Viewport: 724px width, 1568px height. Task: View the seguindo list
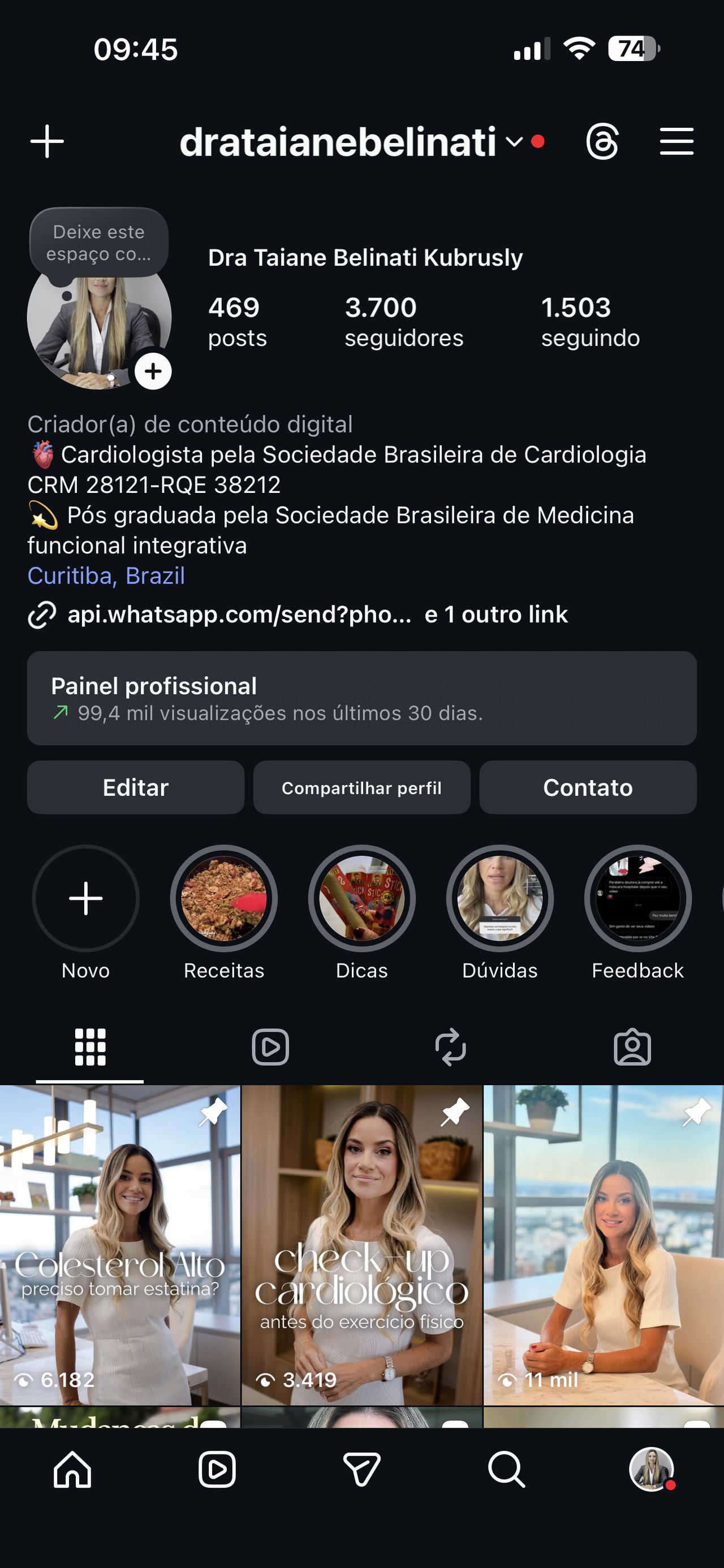[590, 322]
